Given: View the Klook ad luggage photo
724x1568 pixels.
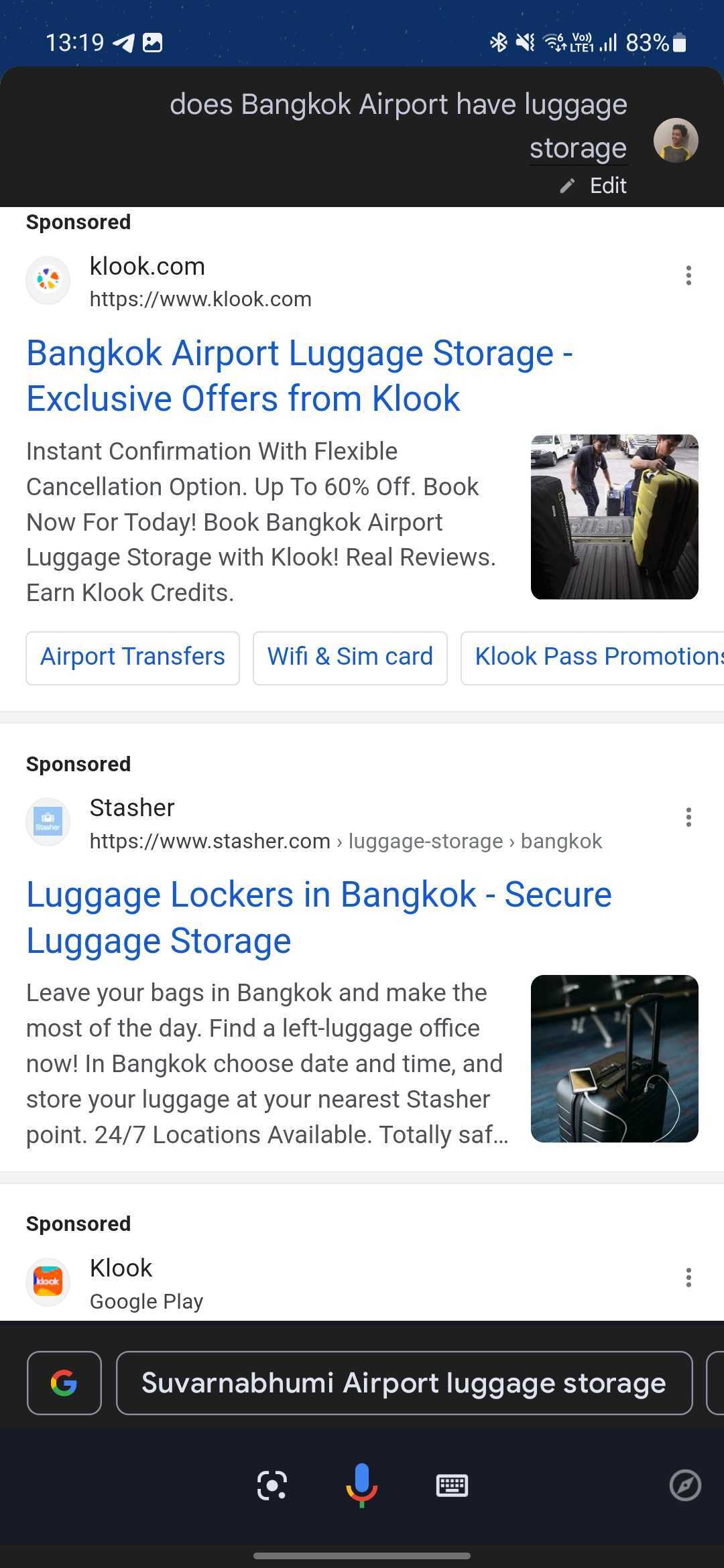Looking at the screenshot, I should pyautogui.click(x=614, y=517).
